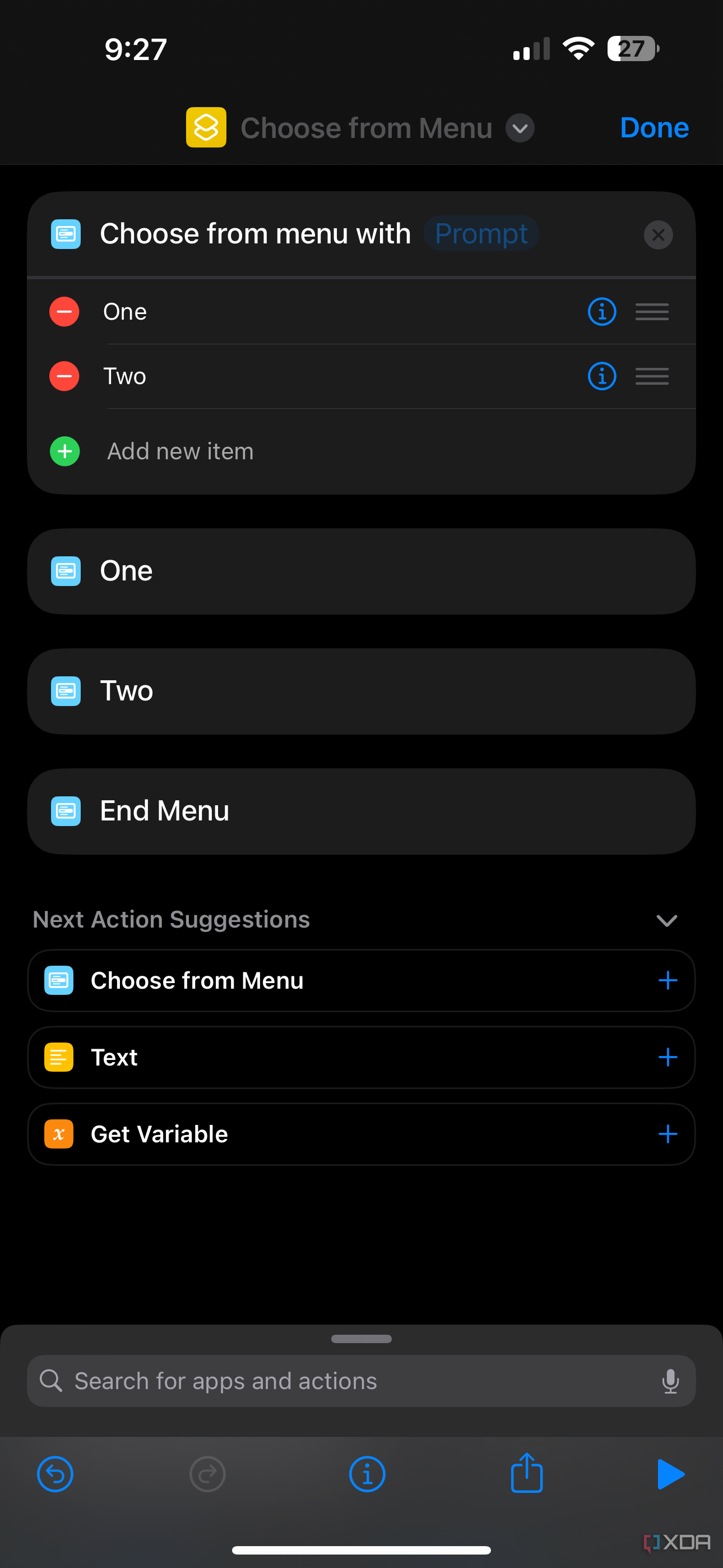The width and height of the screenshot is (723, 1568).
Task: Delete the Choose from menu action
Action: point(658,235)
